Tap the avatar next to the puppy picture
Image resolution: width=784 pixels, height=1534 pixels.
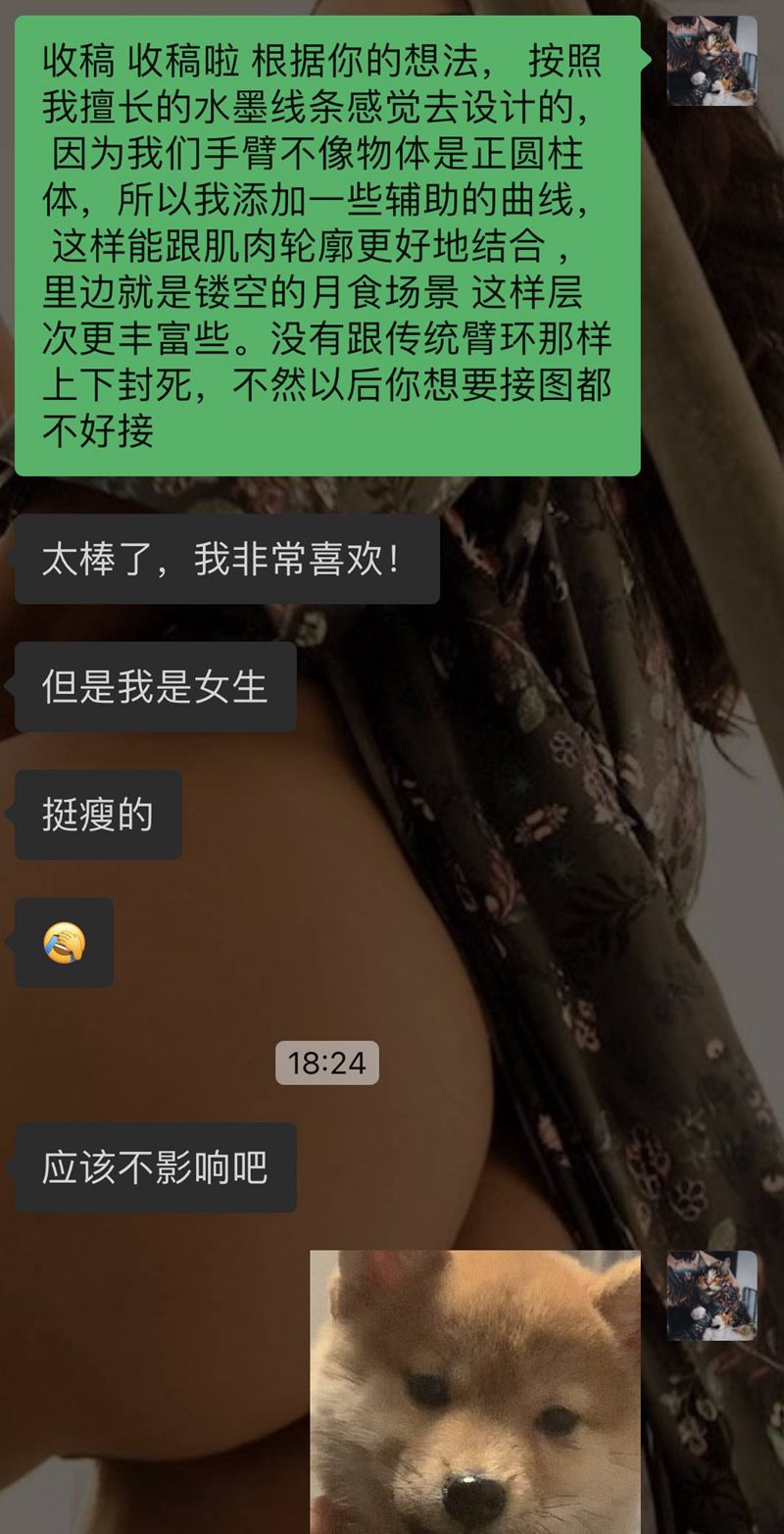pyautogui.click(x=711, y=1295)
